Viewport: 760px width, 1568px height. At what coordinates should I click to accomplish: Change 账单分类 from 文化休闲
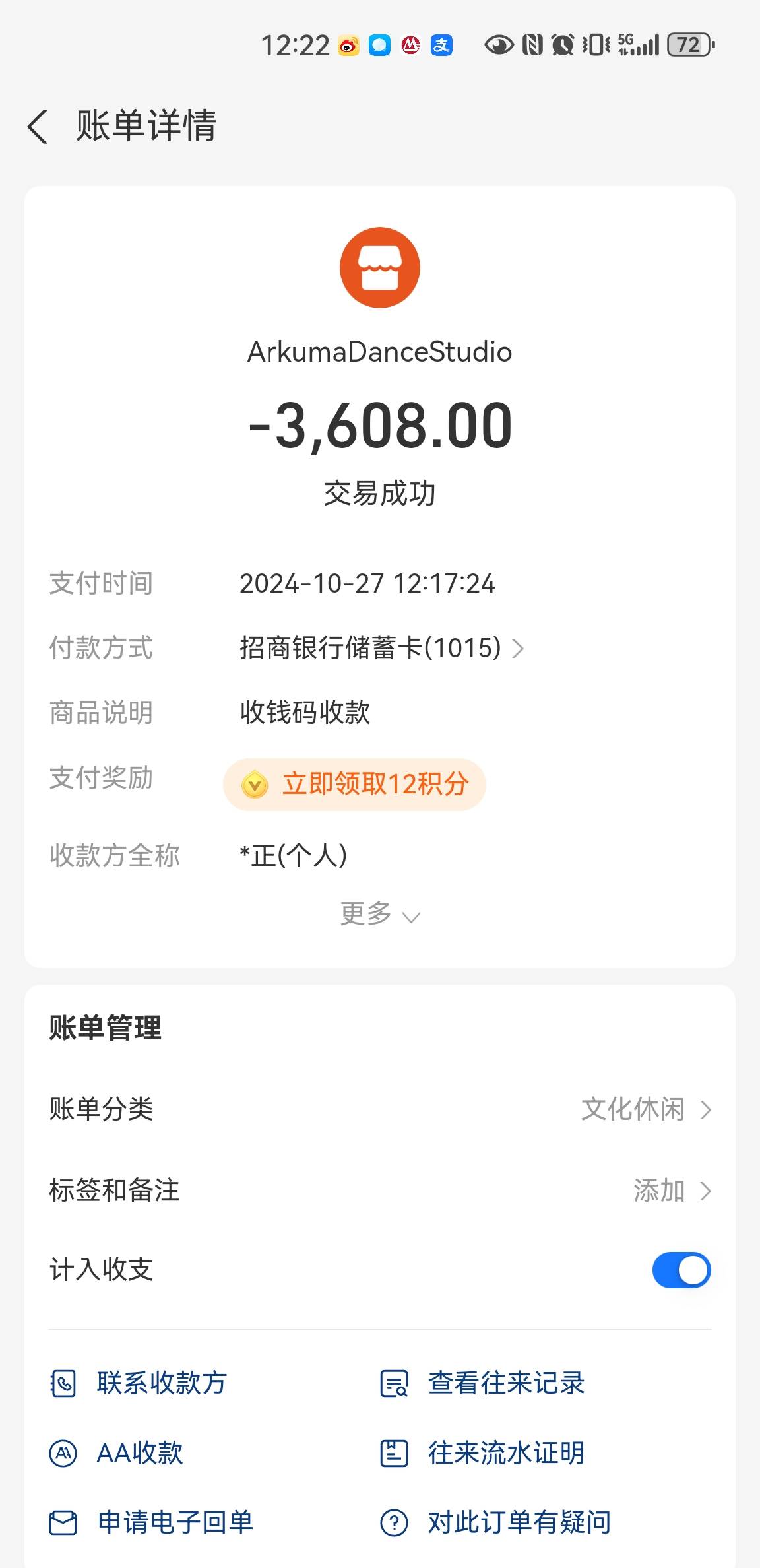coord(380,1109)
